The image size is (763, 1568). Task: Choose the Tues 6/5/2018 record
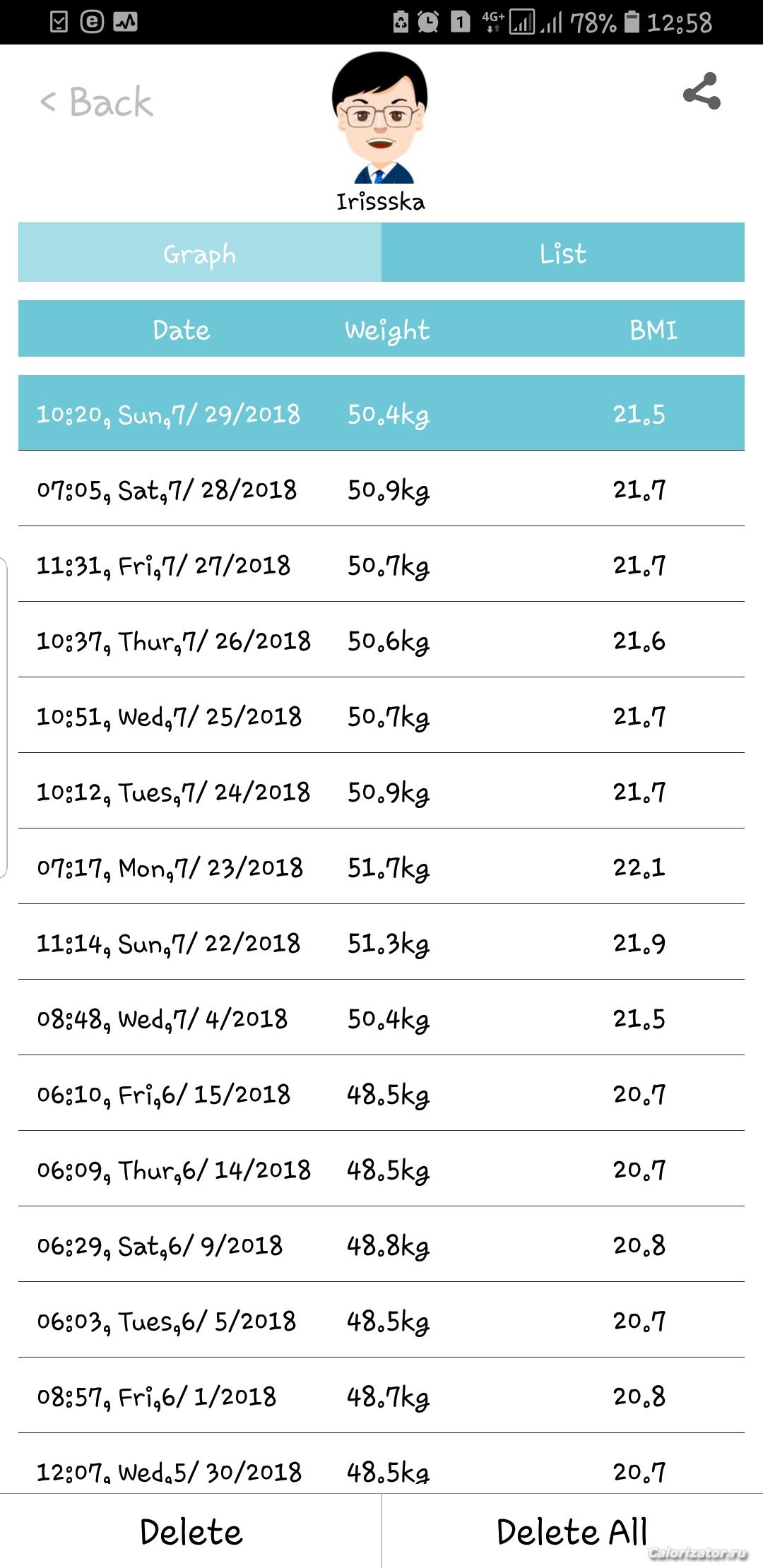[x=381, y=1320]
